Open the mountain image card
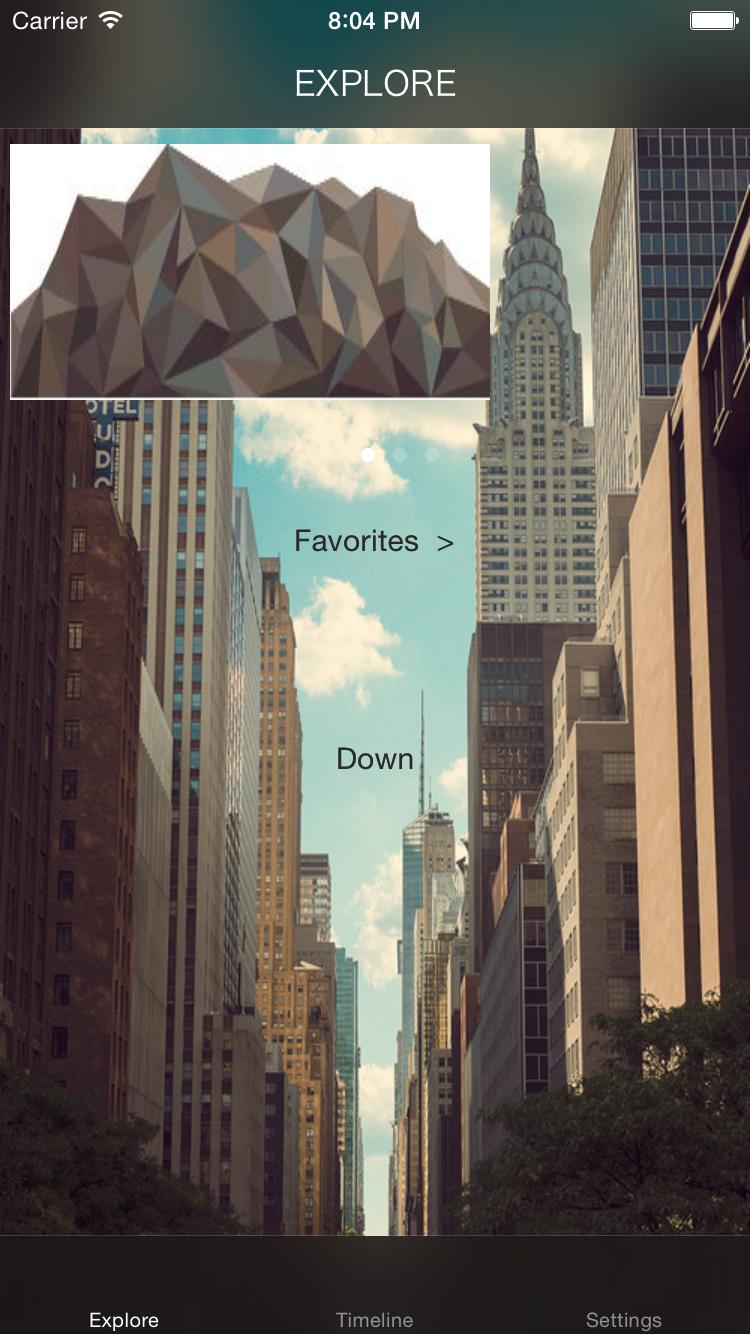This screenshot has width=750, height=1334. [x=250, y=271]
